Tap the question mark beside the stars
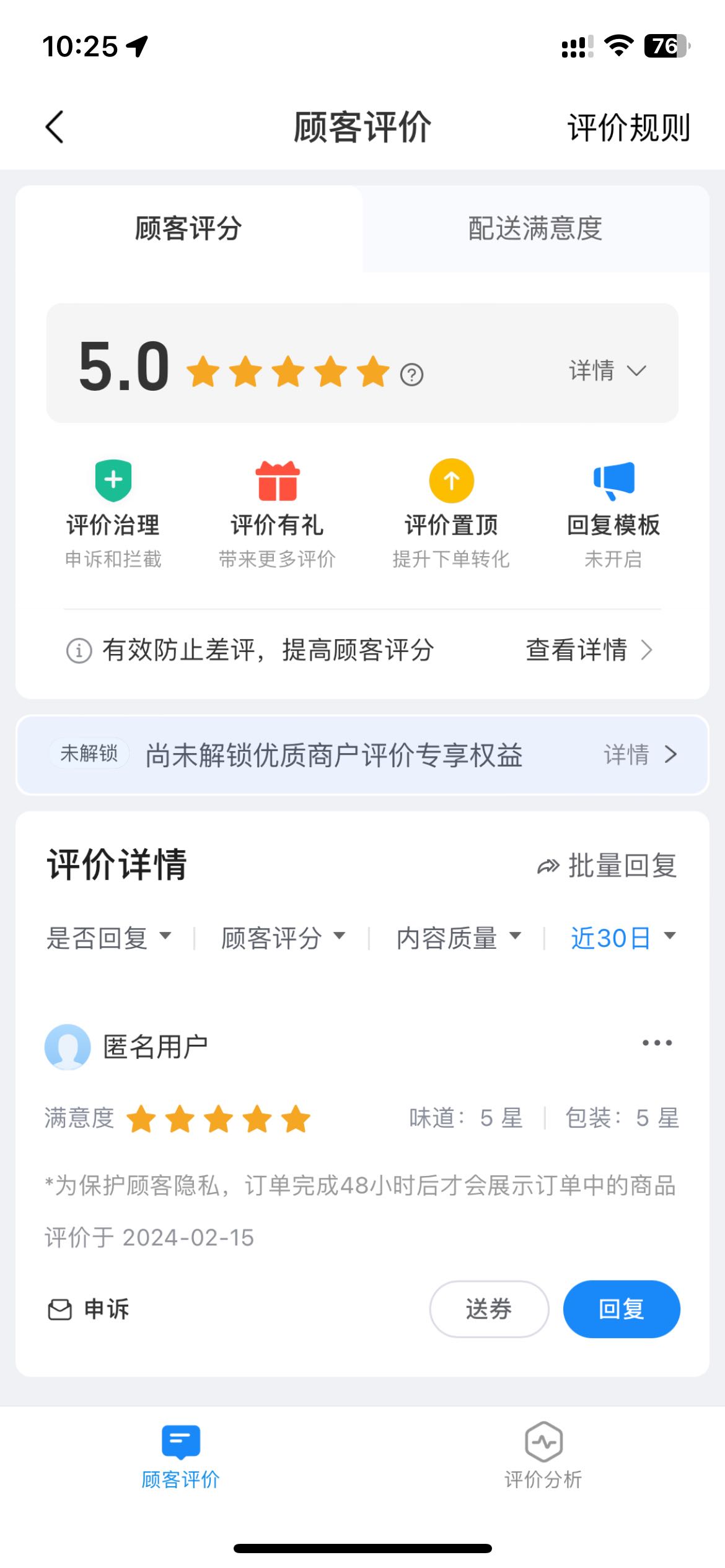The width and height of the screenshot is (725, 1568). [411, 374]
